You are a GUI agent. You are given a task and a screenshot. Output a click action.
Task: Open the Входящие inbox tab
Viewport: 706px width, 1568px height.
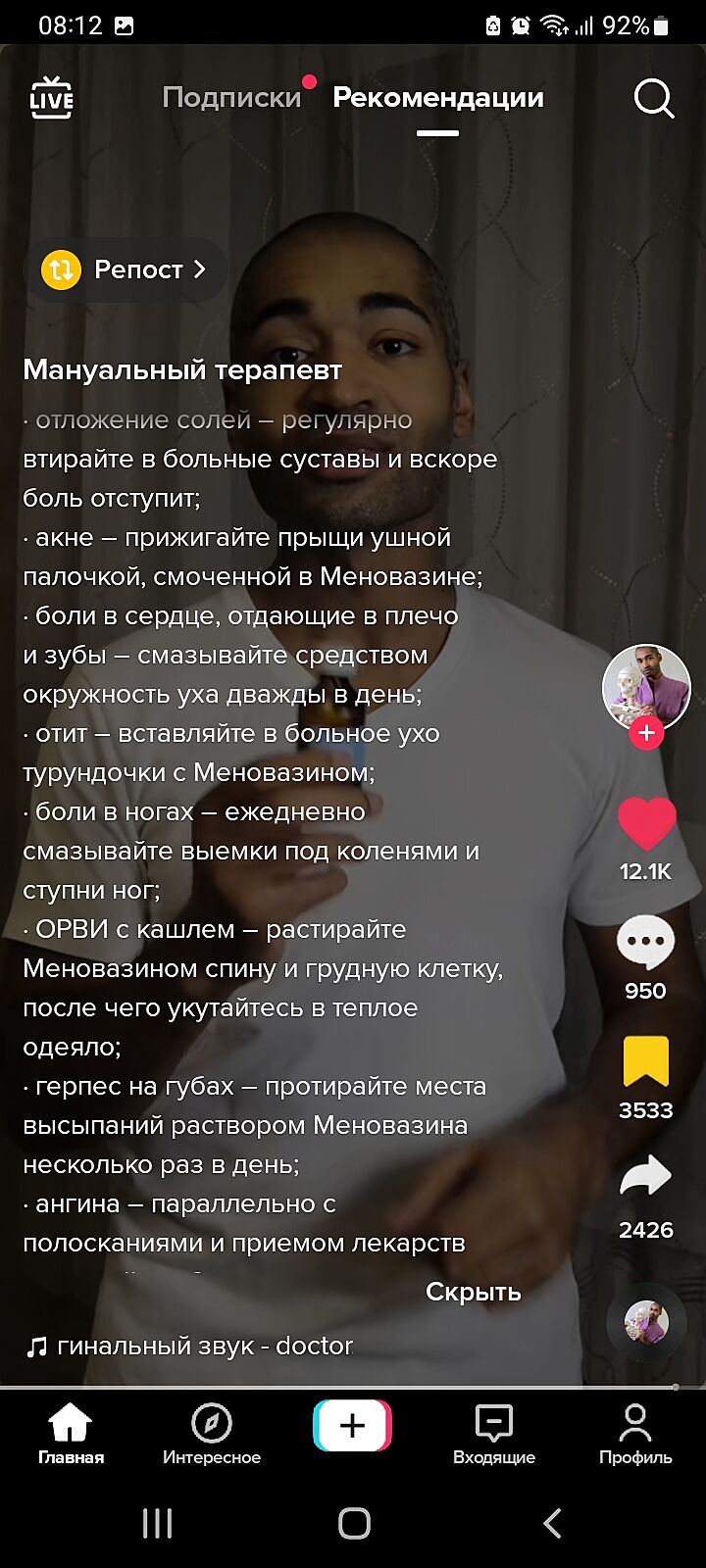(x=494, y=1433)
